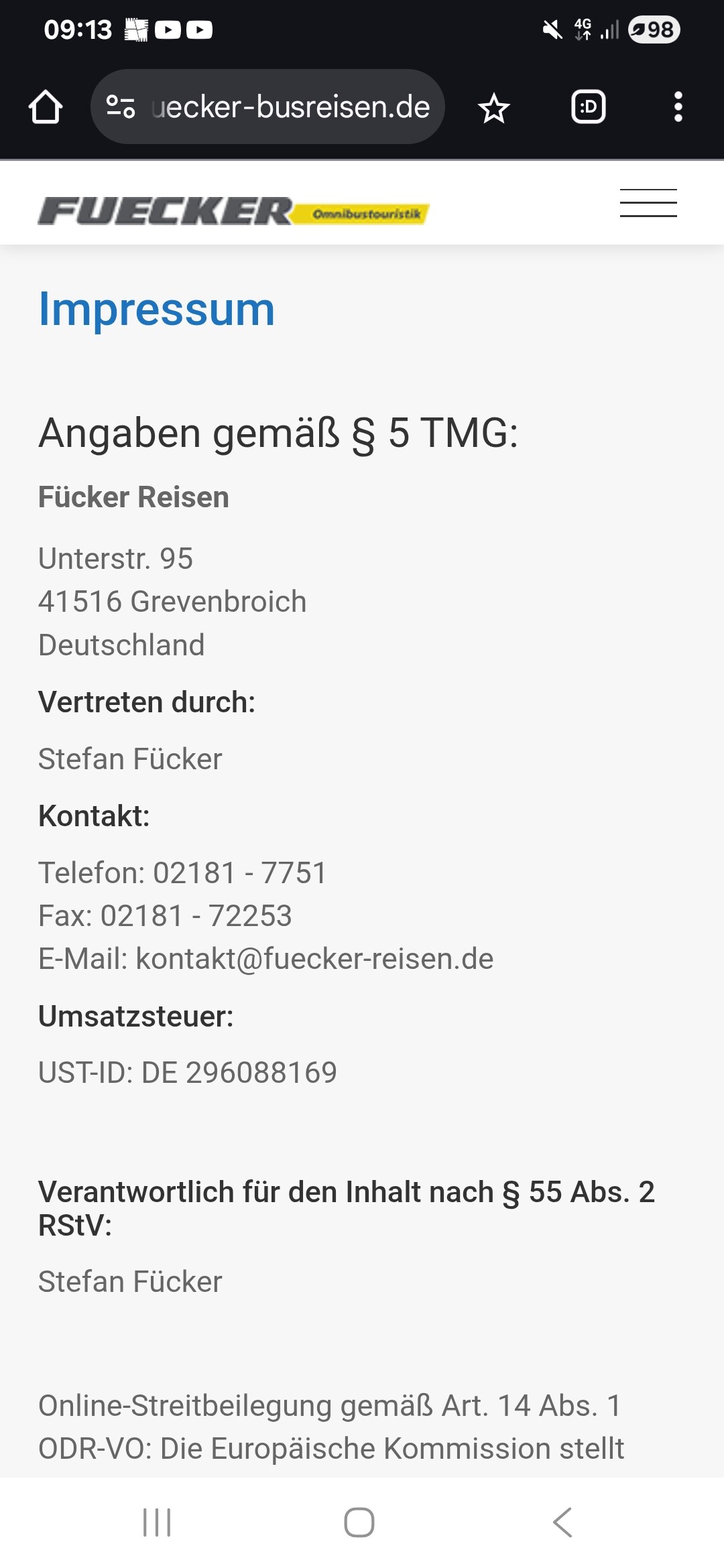Tap the Fuecker logo in the header

[x=233, y=211]
